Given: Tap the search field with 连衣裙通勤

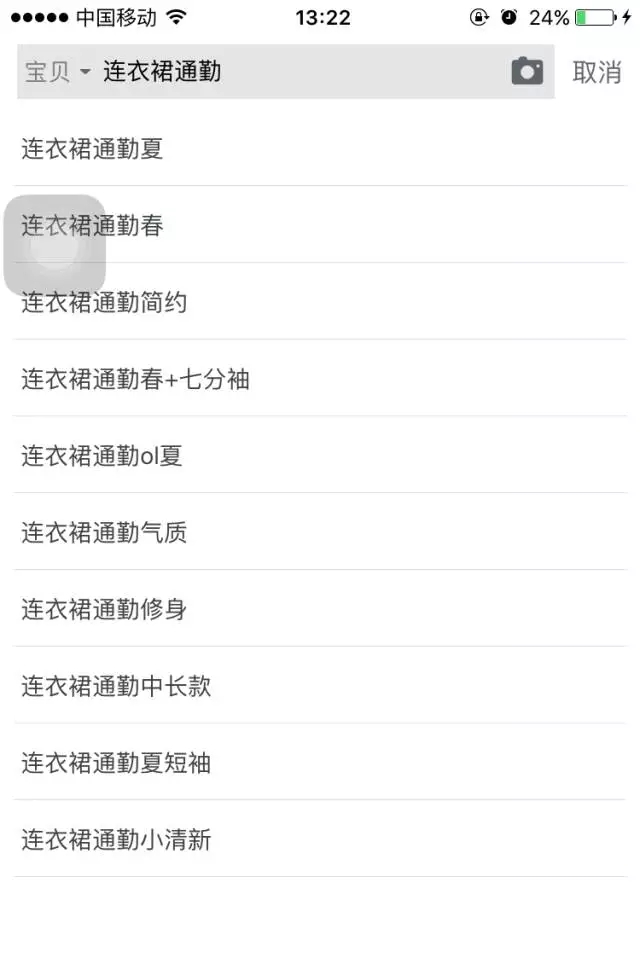Looking at the screenshot, I should tap(300, 72).
